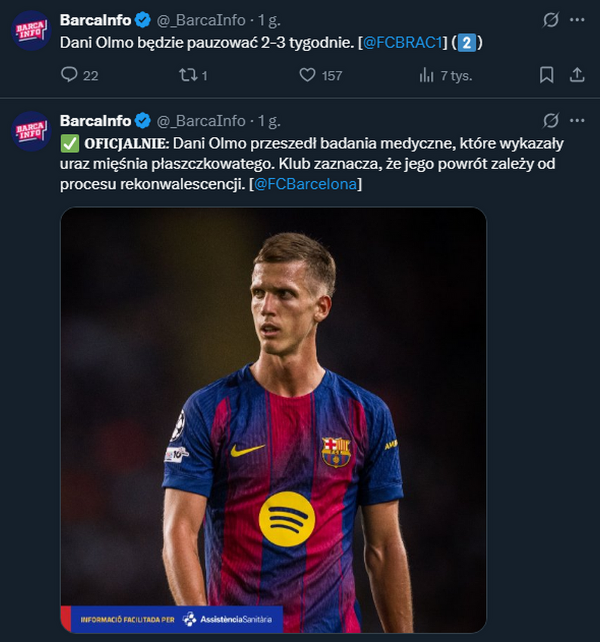Viewport: 600px width, 642px height.
Task: View analytics showing 7 tys. views
Action: (427, 75)
